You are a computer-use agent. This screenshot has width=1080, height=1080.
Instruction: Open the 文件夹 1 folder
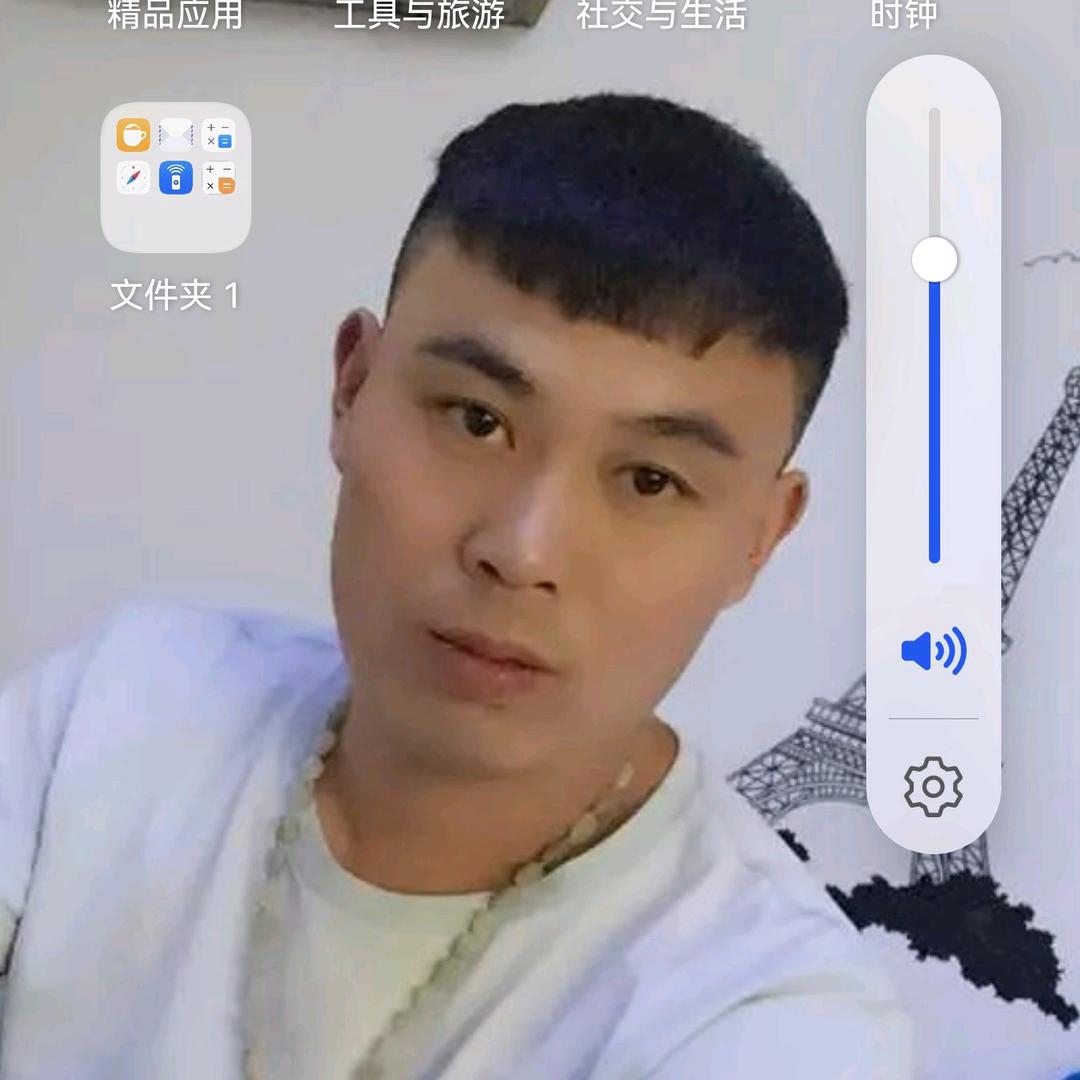tap(176, 177)
